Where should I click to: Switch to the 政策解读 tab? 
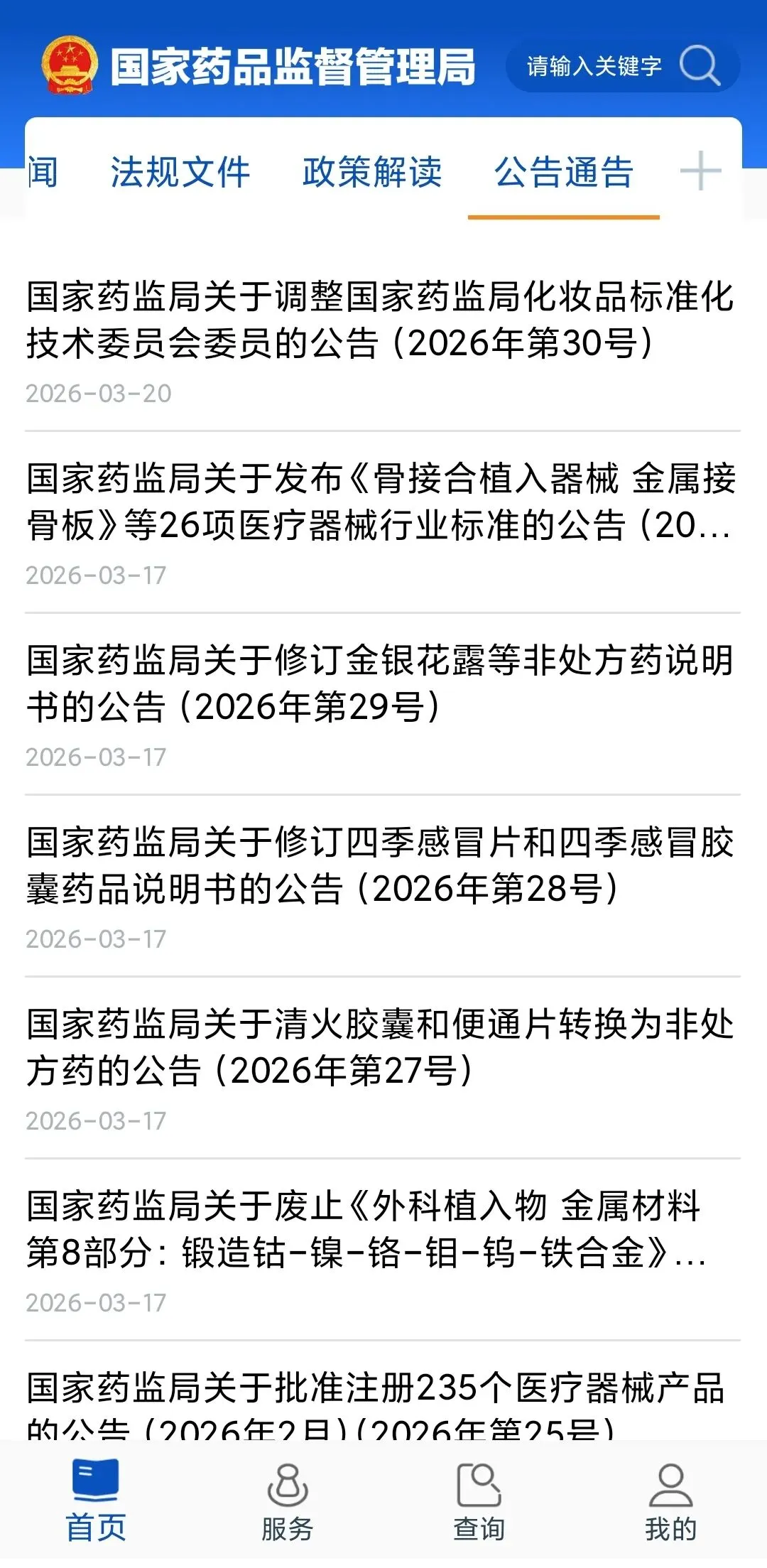(x=372, y=173)
